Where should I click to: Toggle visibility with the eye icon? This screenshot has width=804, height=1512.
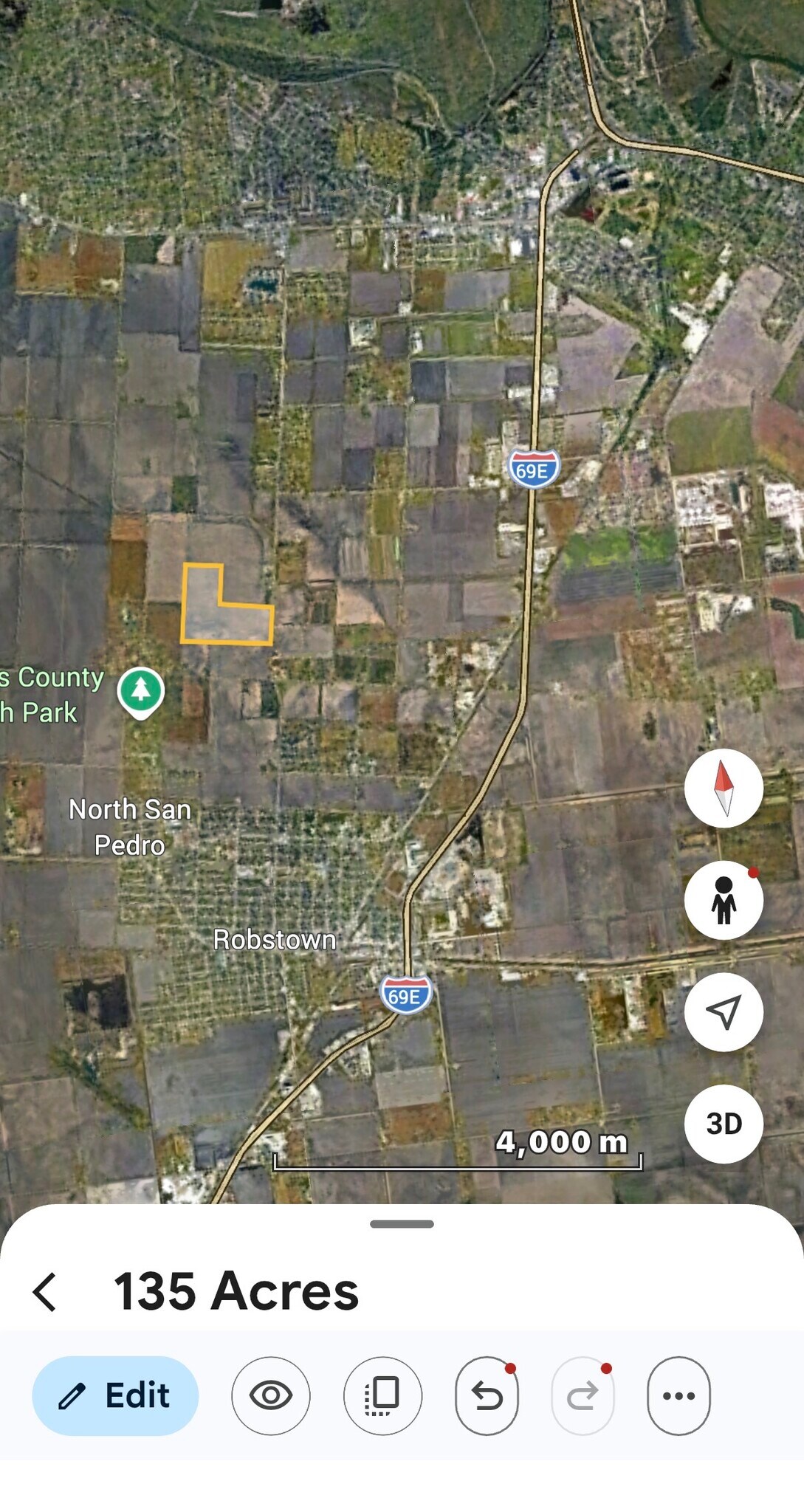271,1395
